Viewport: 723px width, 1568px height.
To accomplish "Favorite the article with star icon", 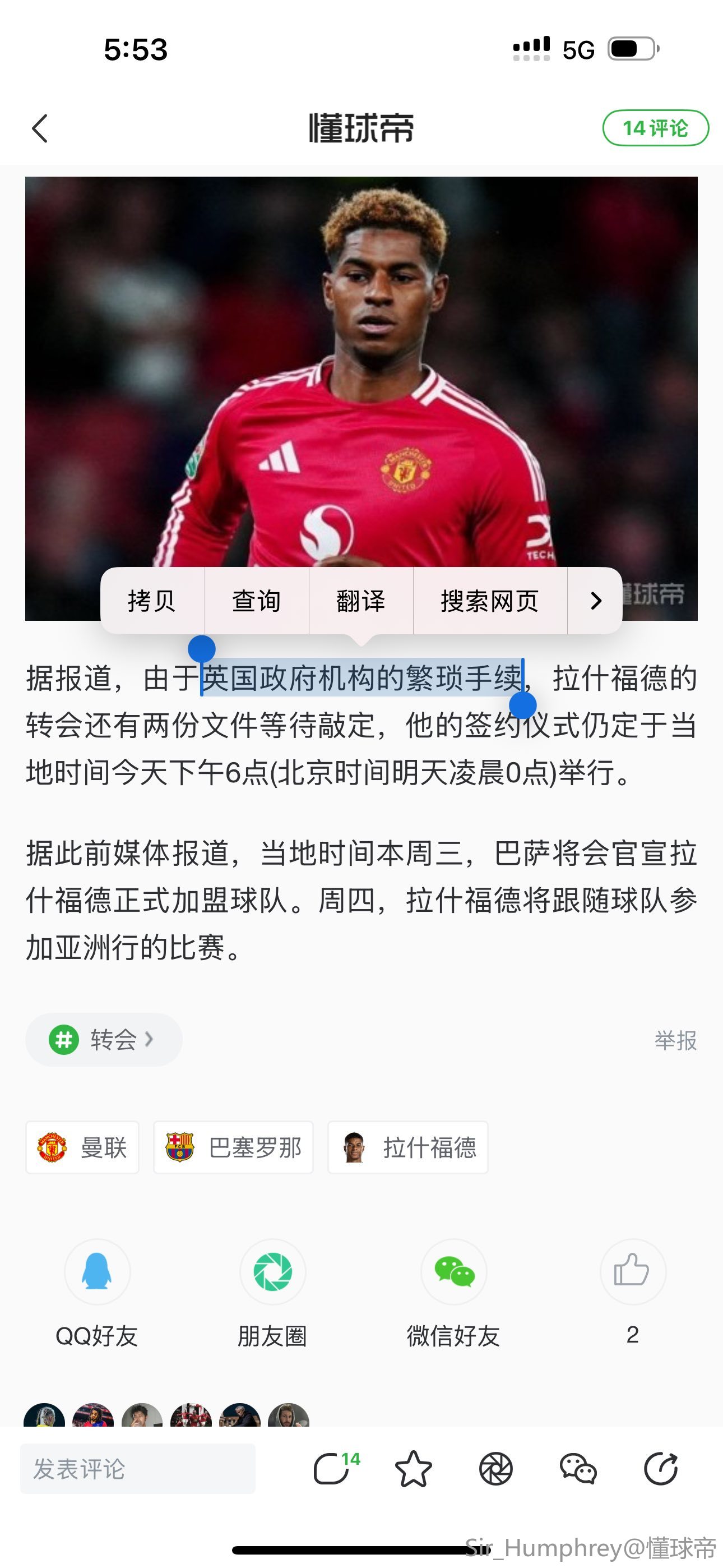I will (413, 1469).
